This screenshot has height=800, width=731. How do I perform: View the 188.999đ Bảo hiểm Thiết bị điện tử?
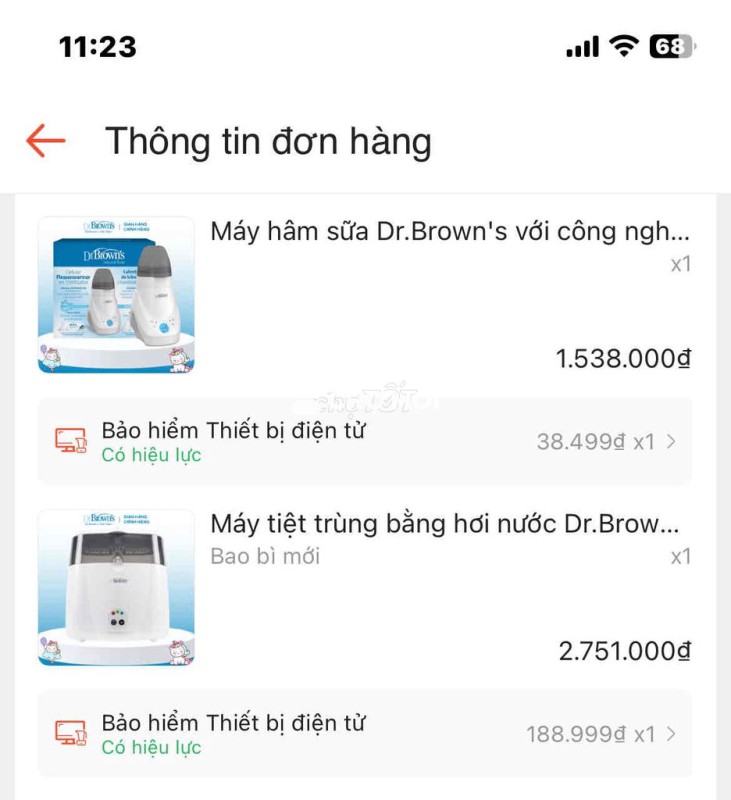click(364, 733)
